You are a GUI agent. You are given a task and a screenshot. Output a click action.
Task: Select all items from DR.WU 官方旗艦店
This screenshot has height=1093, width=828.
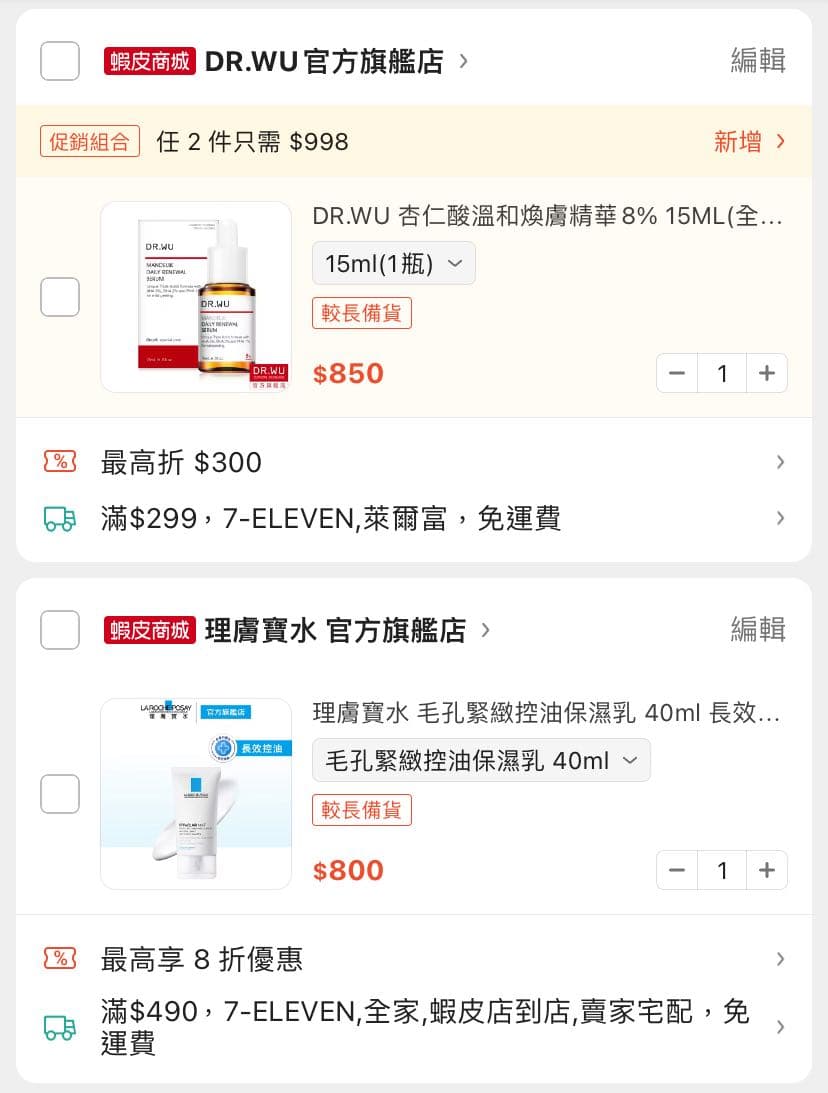pos(60,61)
